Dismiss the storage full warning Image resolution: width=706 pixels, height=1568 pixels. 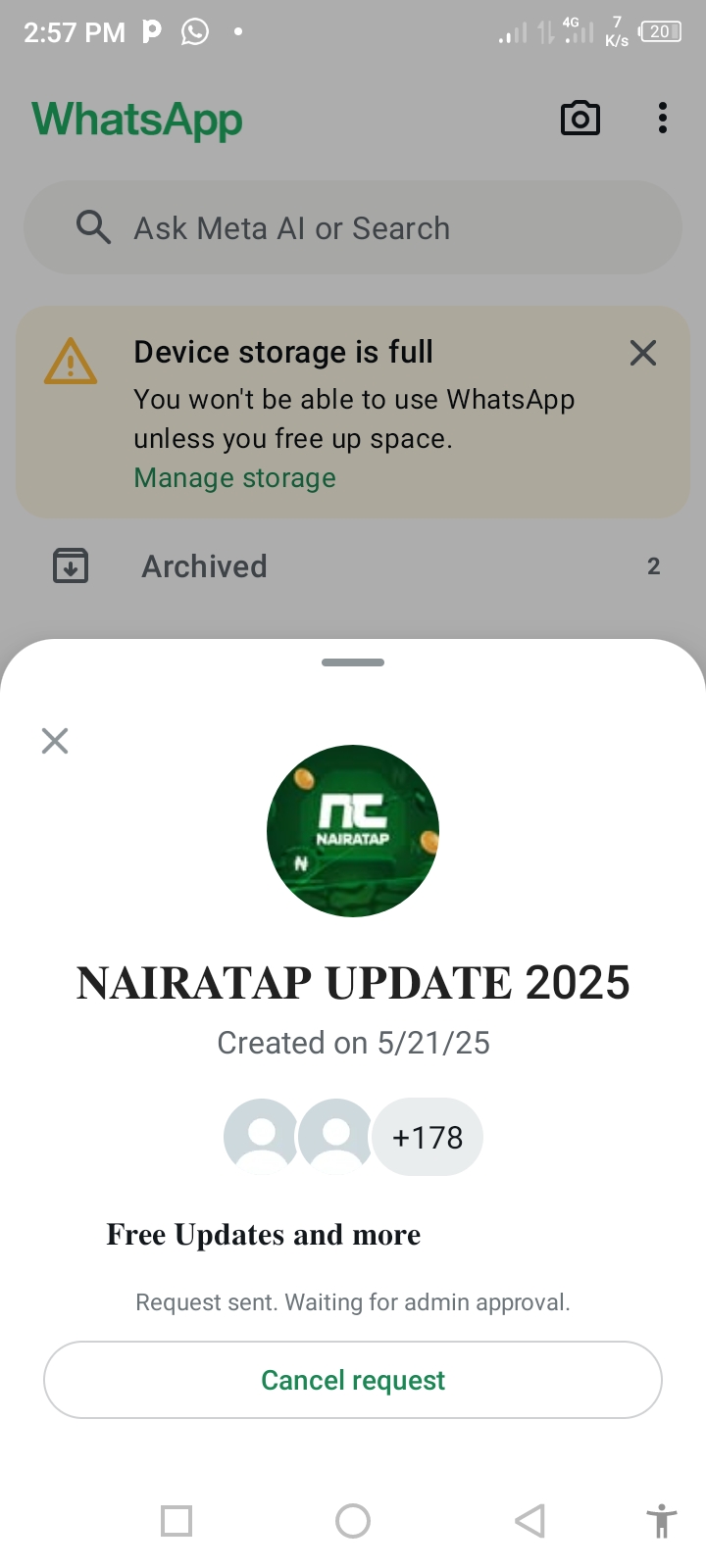coord(643,353)
